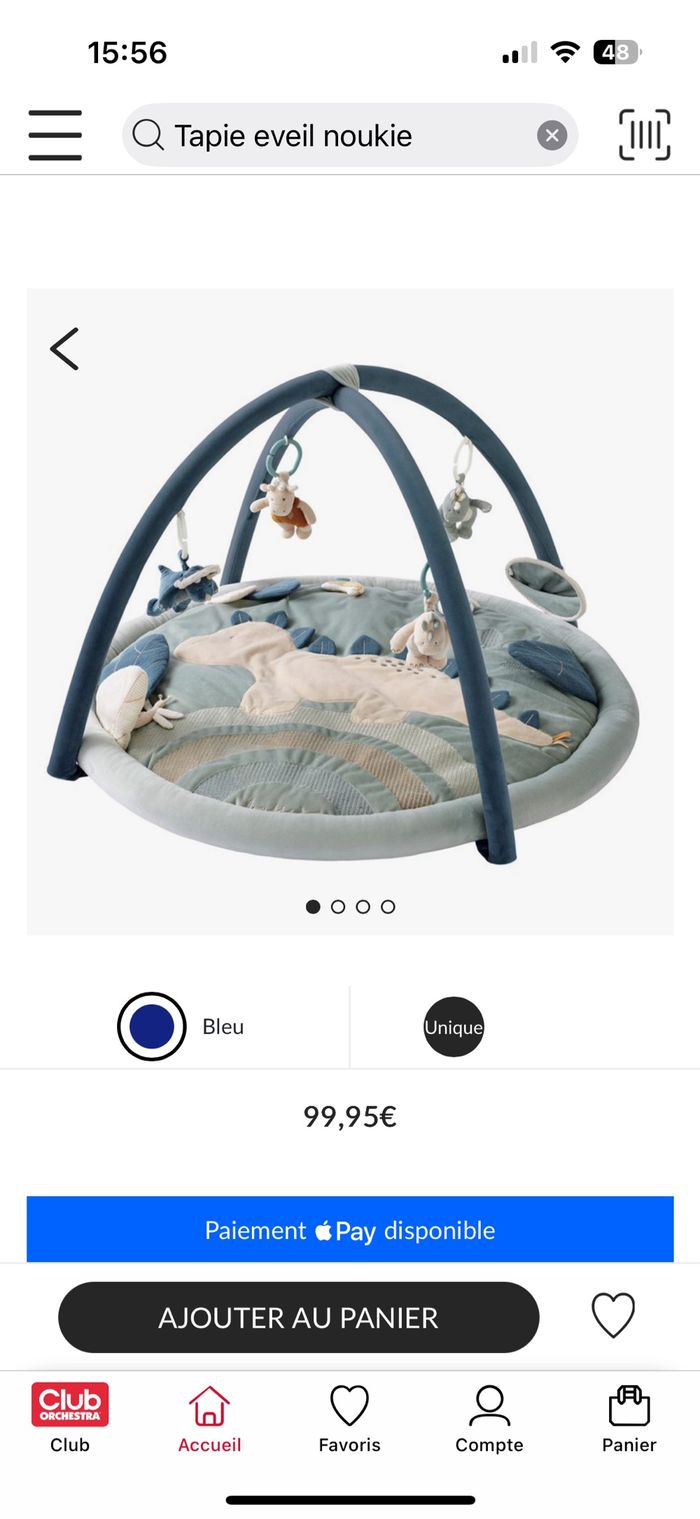This screenshot has height=1519, width=700.
Task: Open the barcode scanner
Action: coord(644,135)
